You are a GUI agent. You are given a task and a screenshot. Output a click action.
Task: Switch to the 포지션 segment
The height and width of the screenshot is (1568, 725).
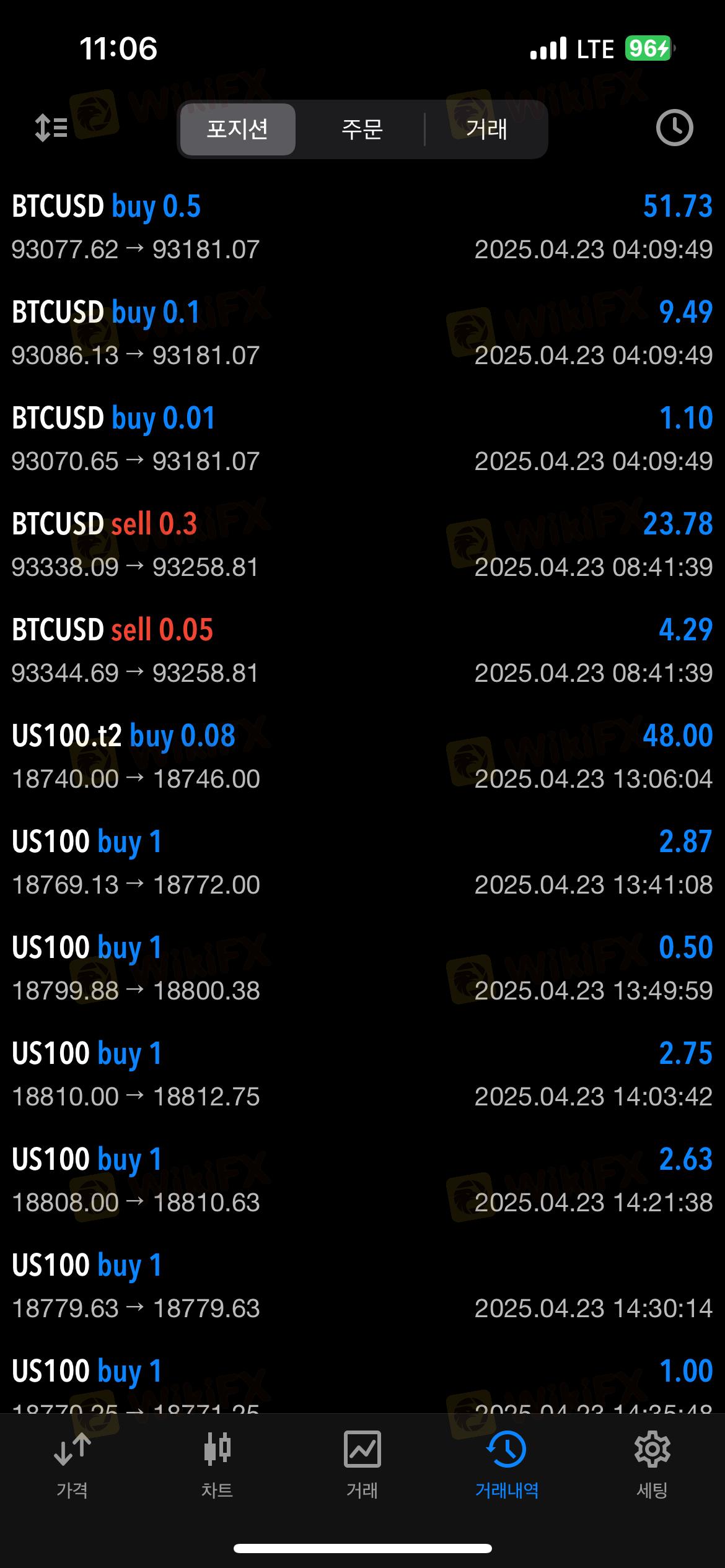click(237, 129)
